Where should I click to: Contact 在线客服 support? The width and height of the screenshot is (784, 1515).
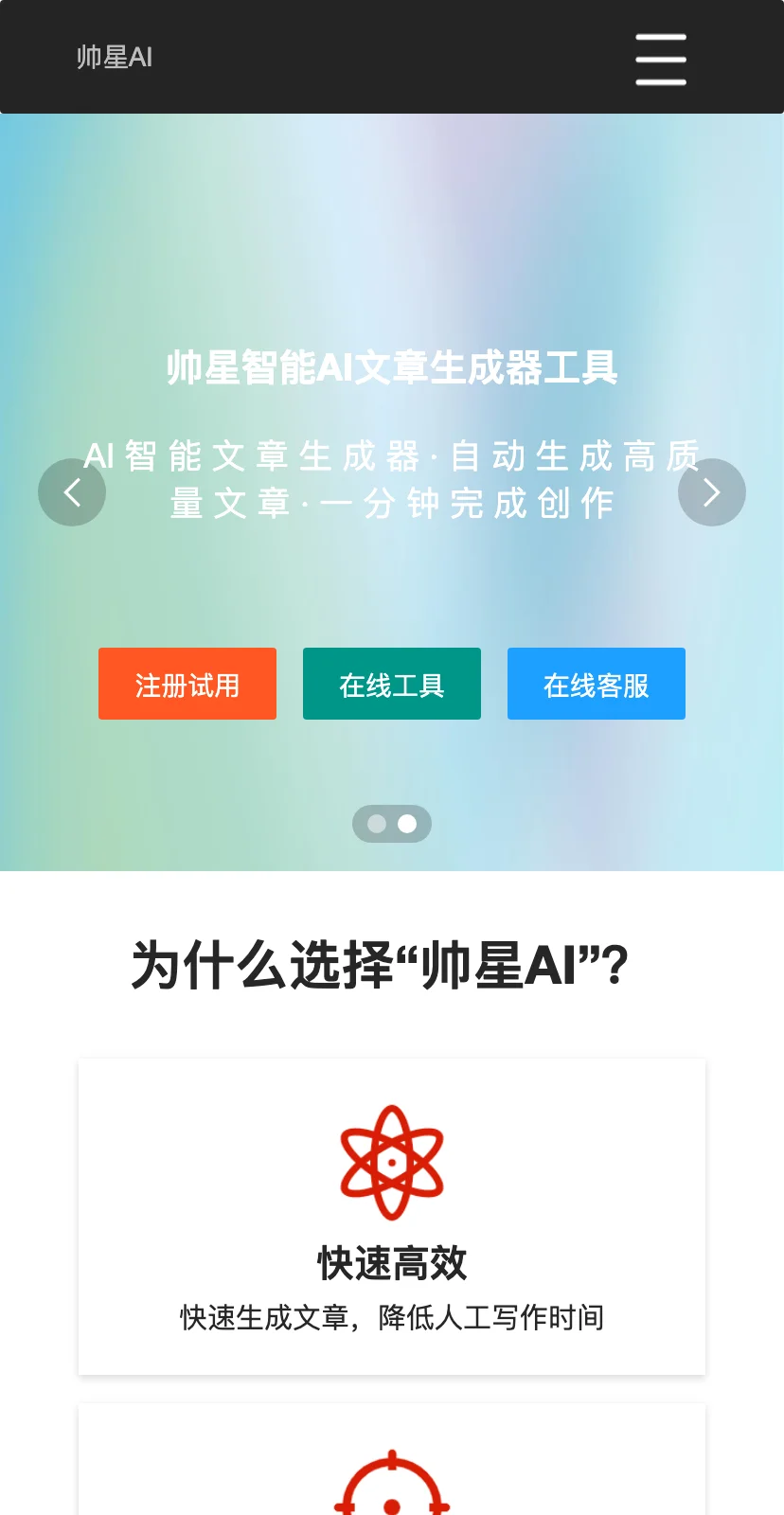pyautogui.click(x=597, y=684)
